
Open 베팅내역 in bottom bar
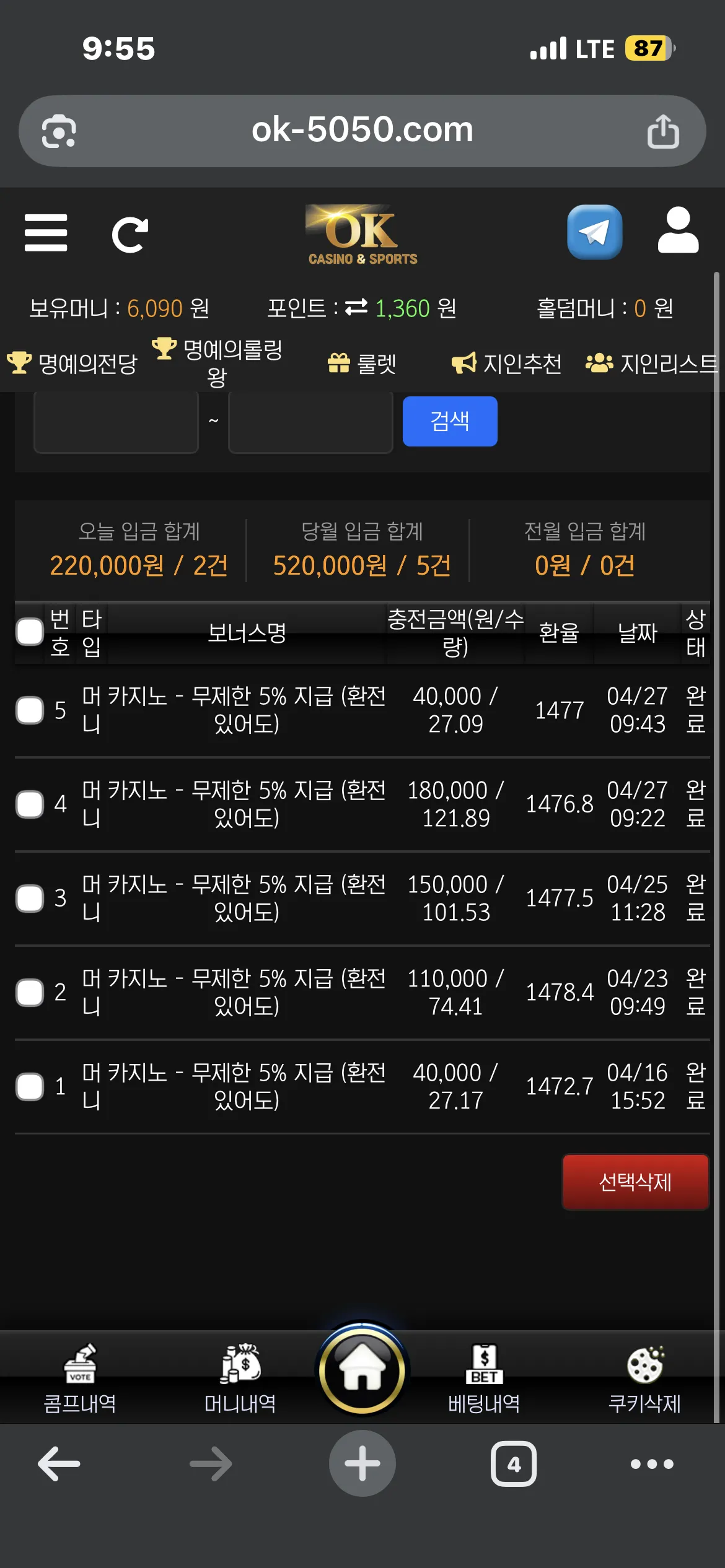(484, 1379)
